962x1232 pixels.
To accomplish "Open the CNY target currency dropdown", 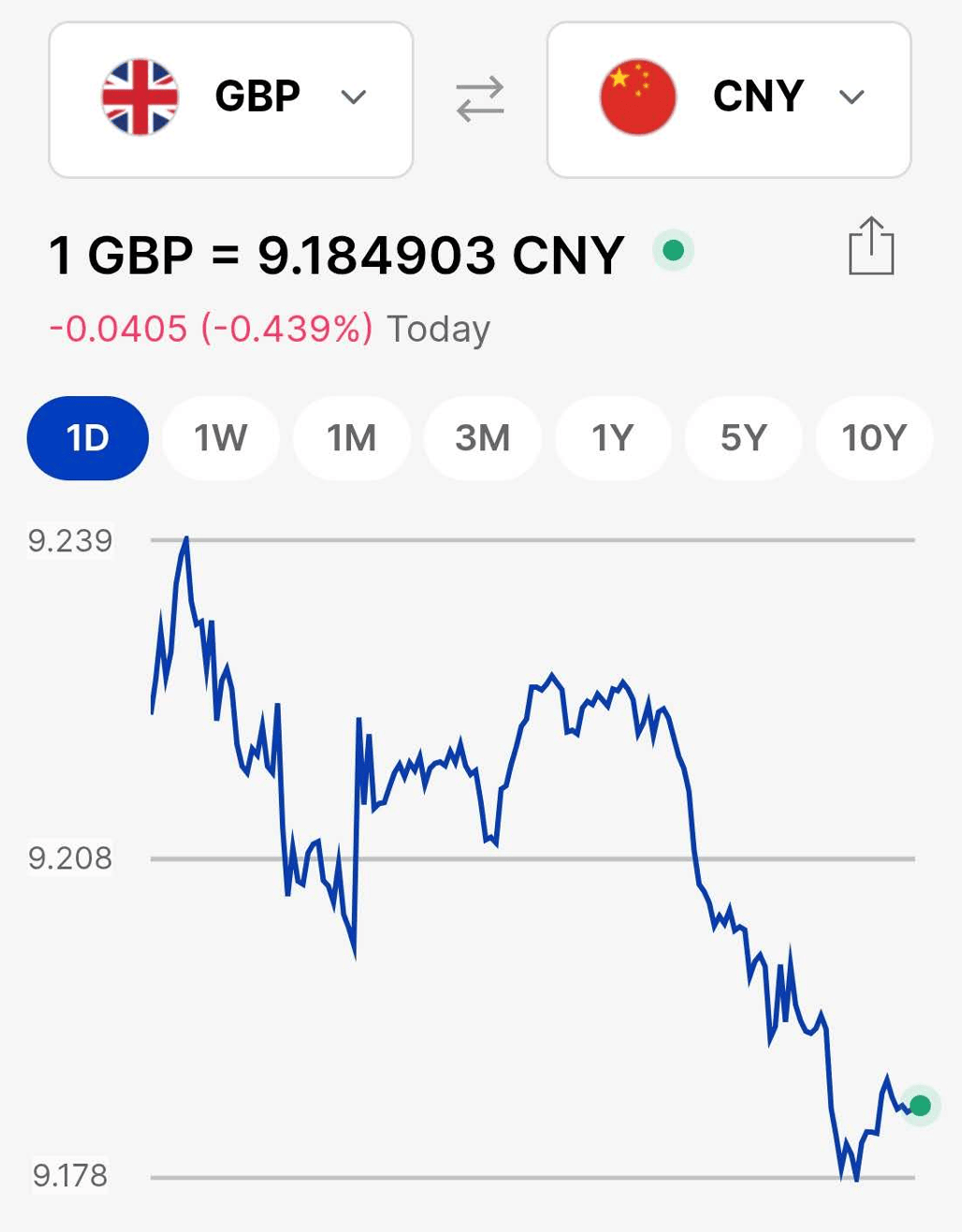I will [728, 99].
